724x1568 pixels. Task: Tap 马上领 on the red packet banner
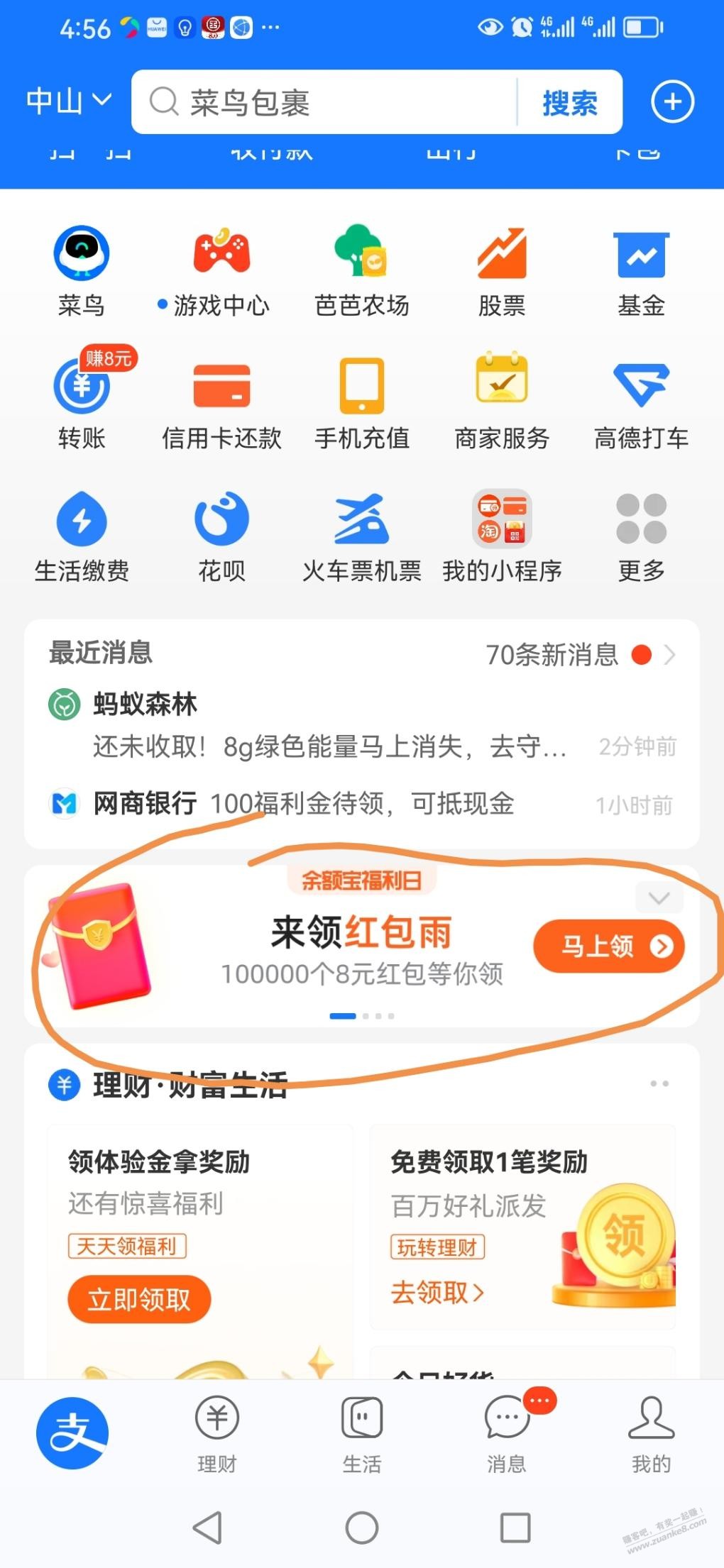tap(609, 946)
